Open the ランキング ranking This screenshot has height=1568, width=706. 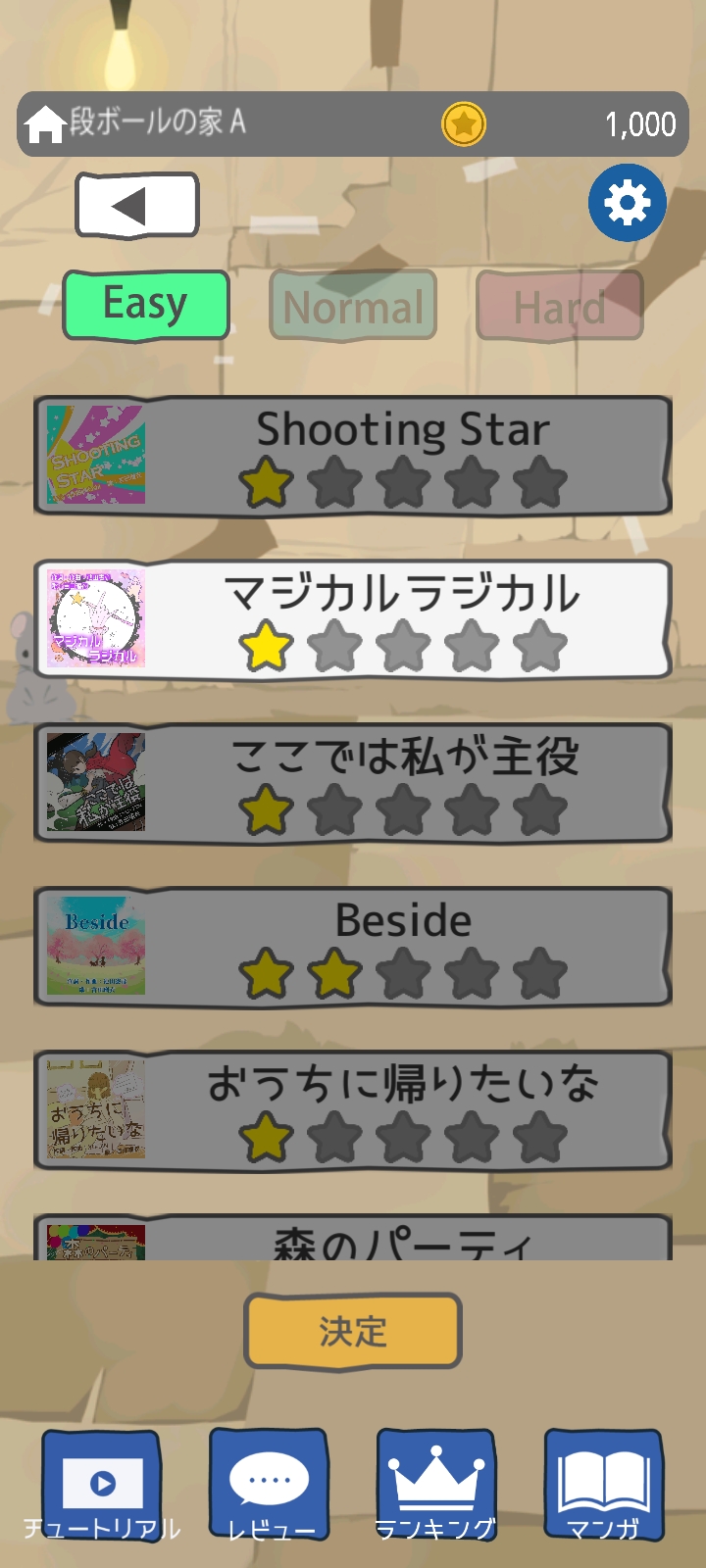(436, 1486)
